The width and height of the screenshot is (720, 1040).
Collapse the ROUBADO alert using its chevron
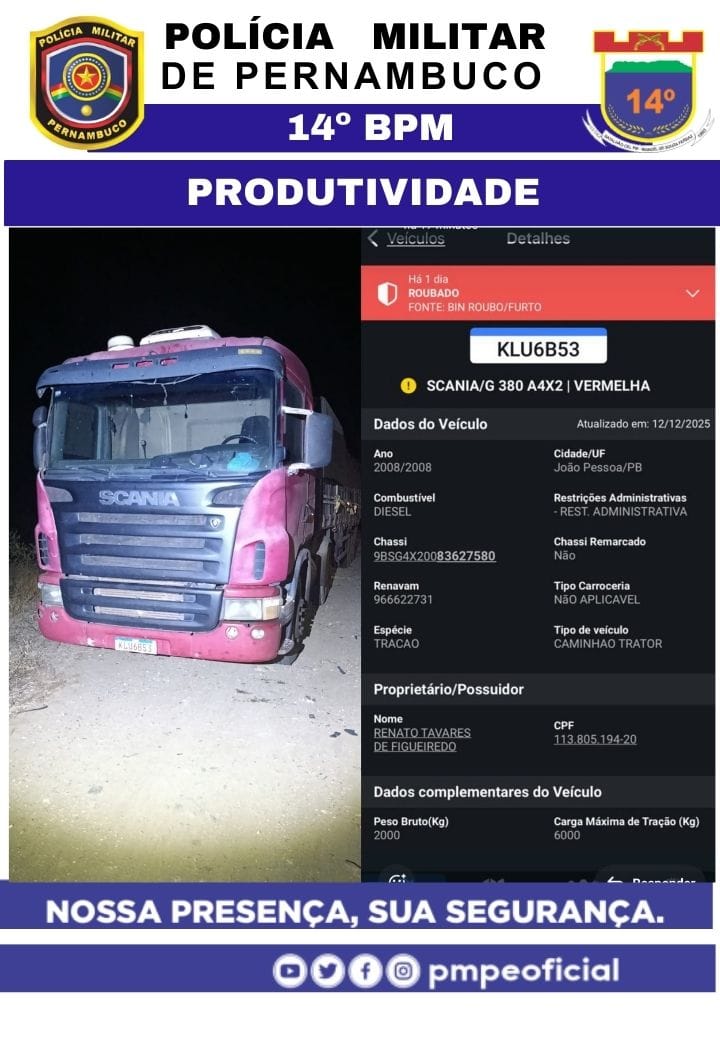(692, 292)
